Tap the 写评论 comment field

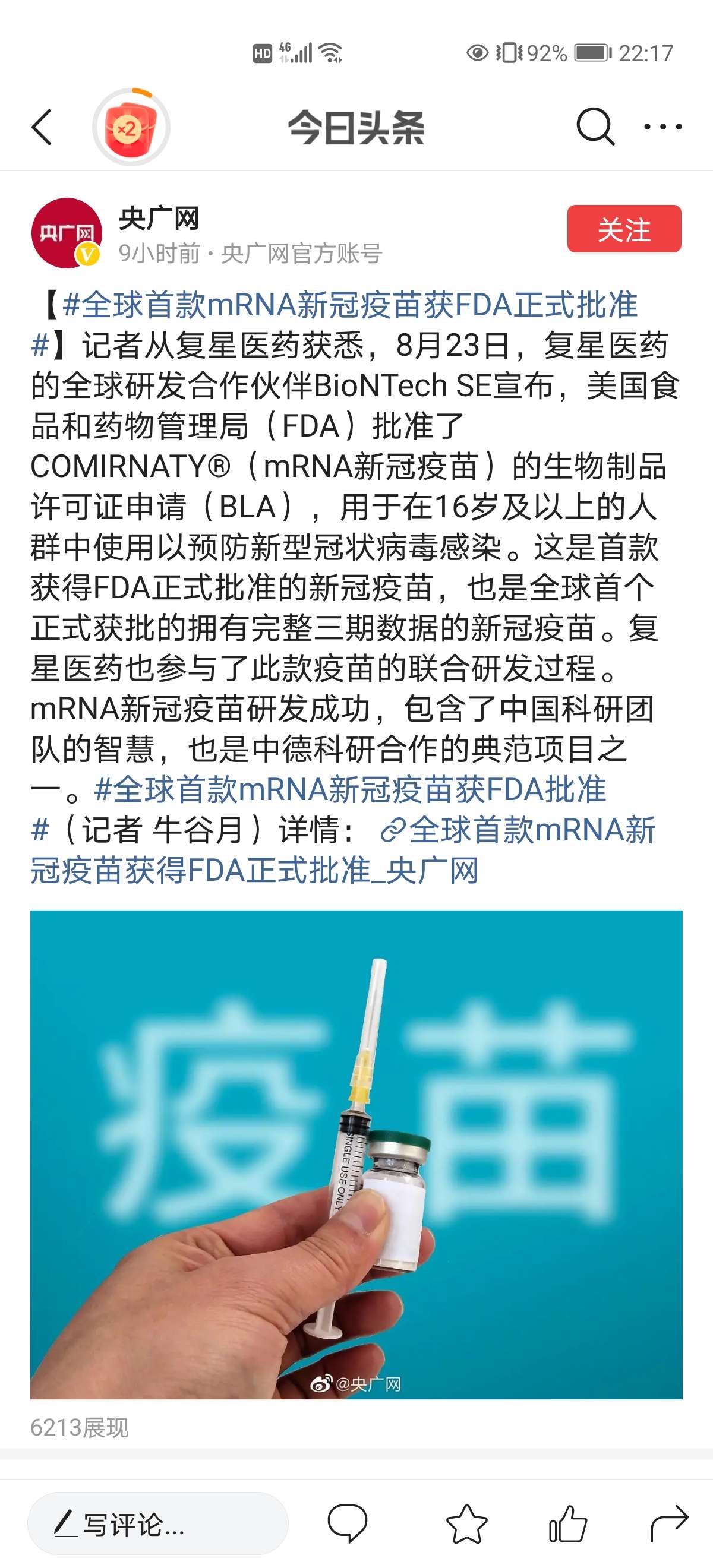158,1523
